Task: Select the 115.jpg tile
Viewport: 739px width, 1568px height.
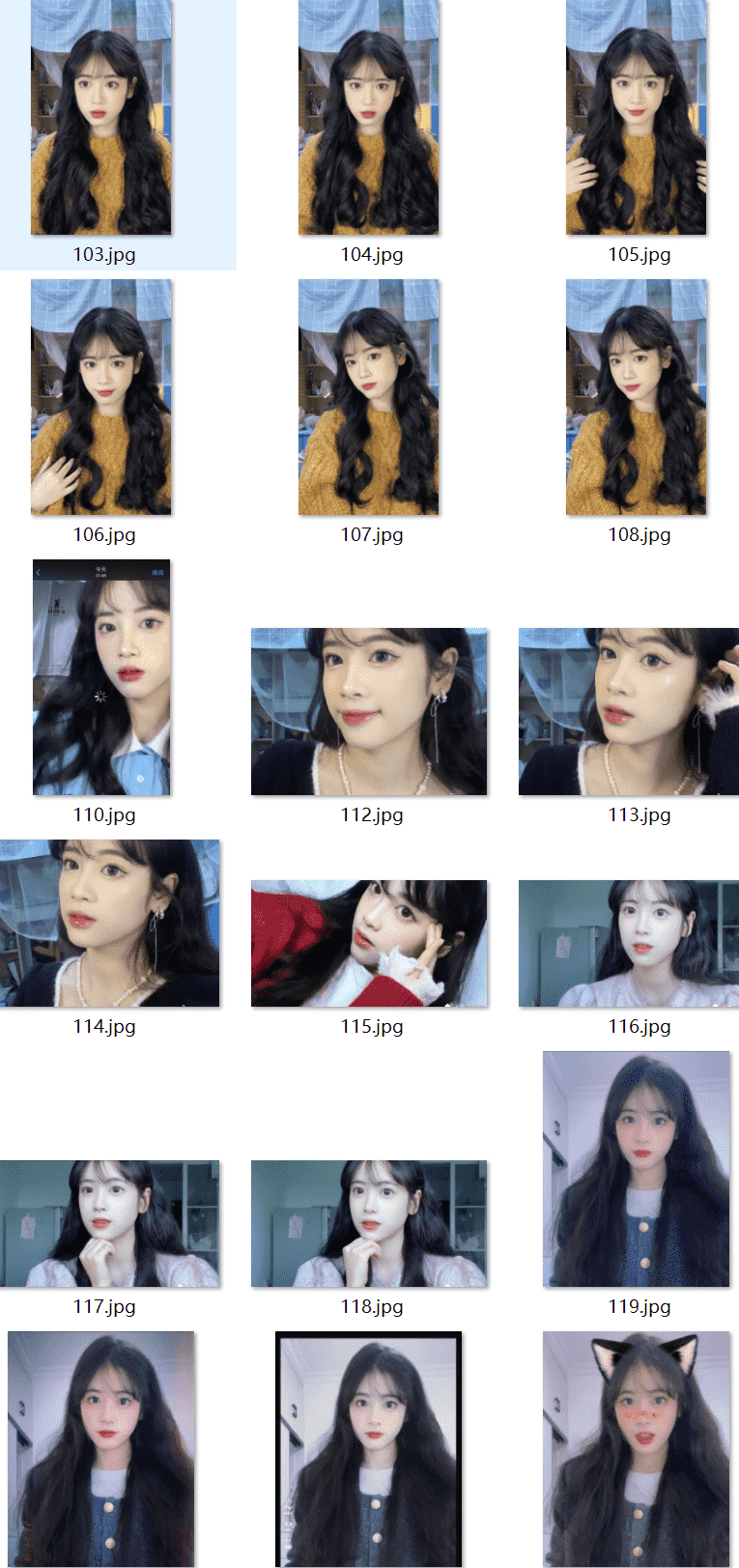Action: point(369,943)
